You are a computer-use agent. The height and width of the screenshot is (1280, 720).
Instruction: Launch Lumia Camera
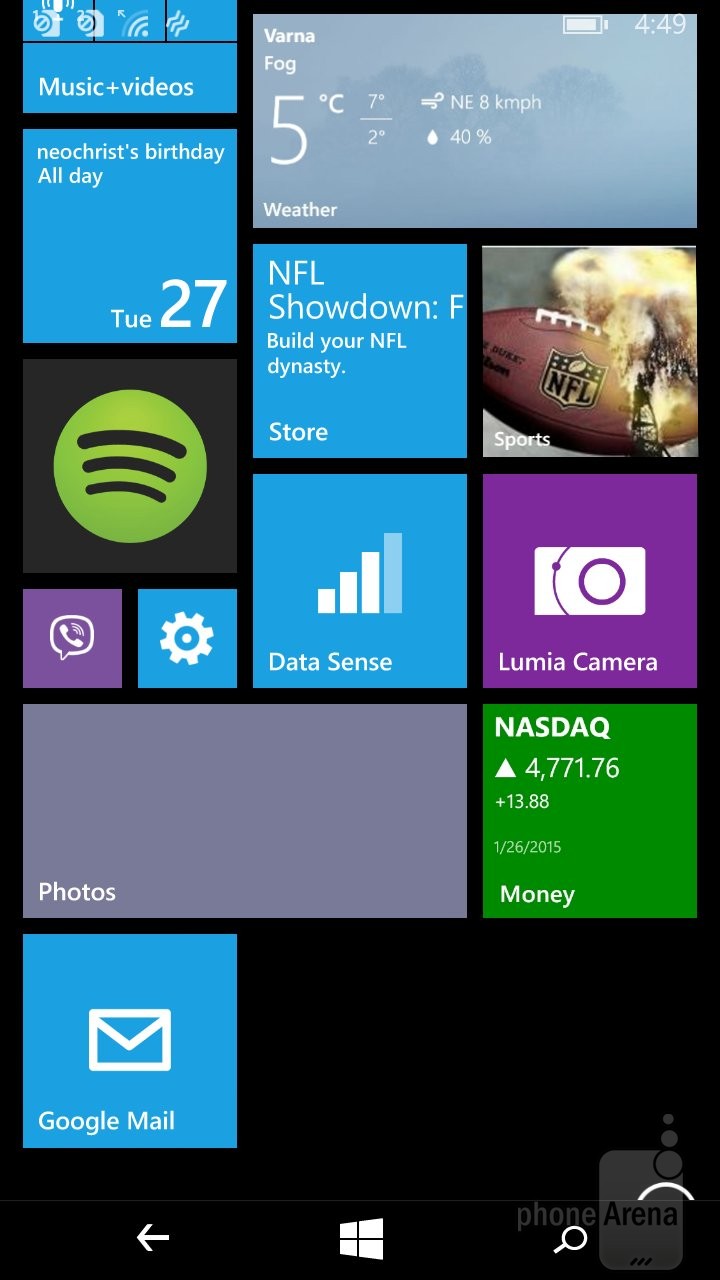pyautogui.click(x=589, y=581)
